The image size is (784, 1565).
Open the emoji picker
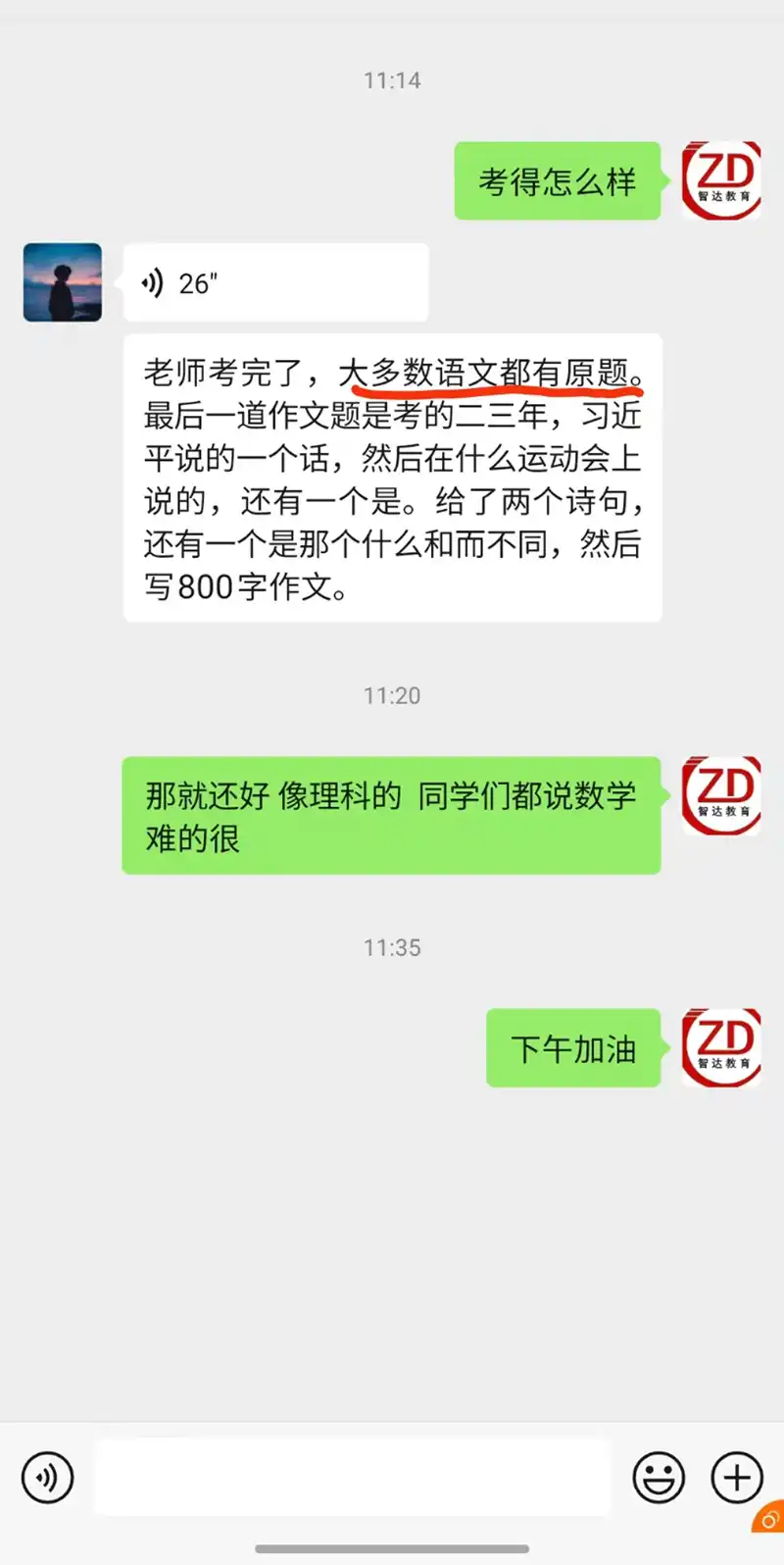click(659, 1477)
